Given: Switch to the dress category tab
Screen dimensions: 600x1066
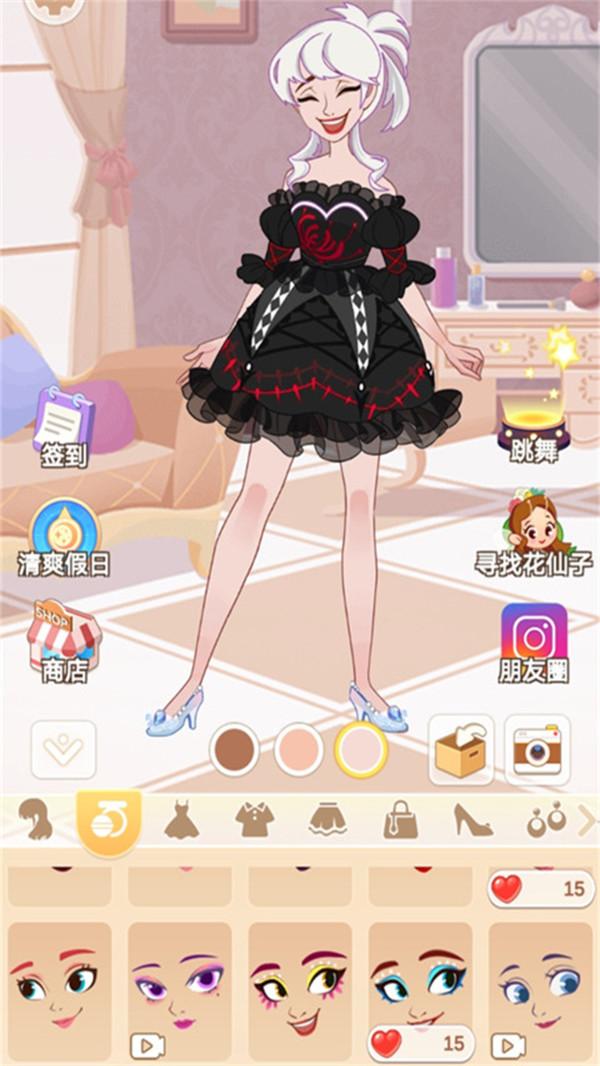Looking at the screenshot, I should 182,820.
